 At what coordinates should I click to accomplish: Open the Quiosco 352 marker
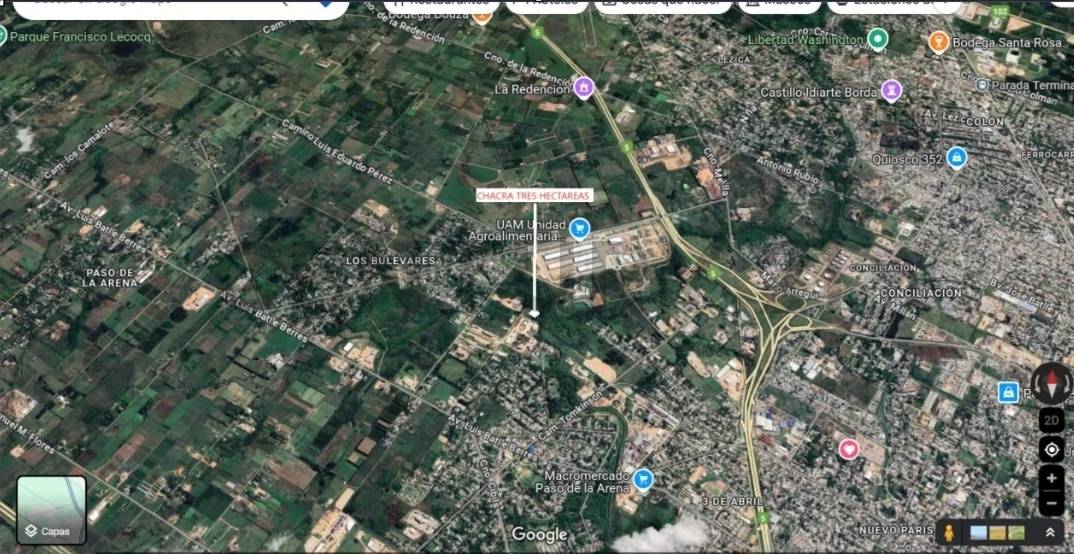click(x=957, y=157)
